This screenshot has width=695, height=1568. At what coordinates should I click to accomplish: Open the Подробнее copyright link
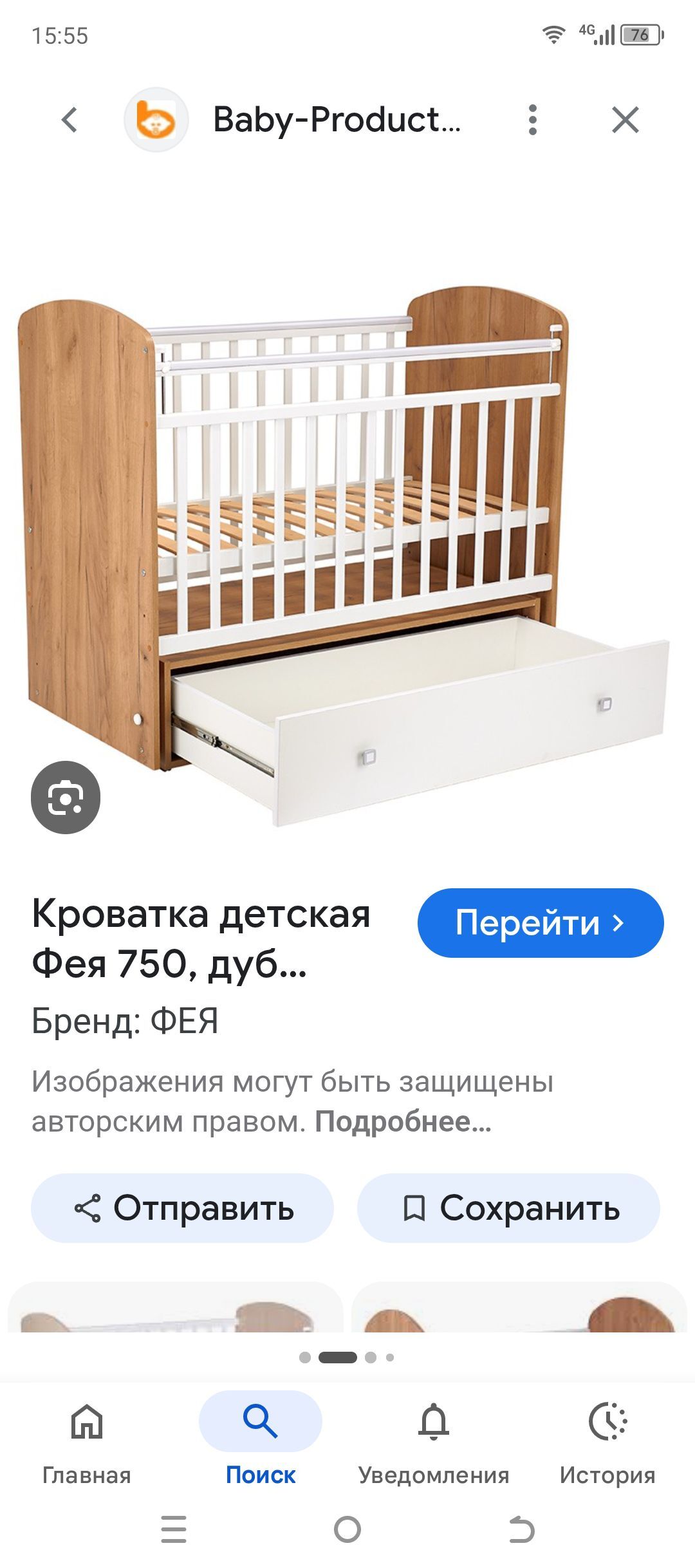(403, 1122)
